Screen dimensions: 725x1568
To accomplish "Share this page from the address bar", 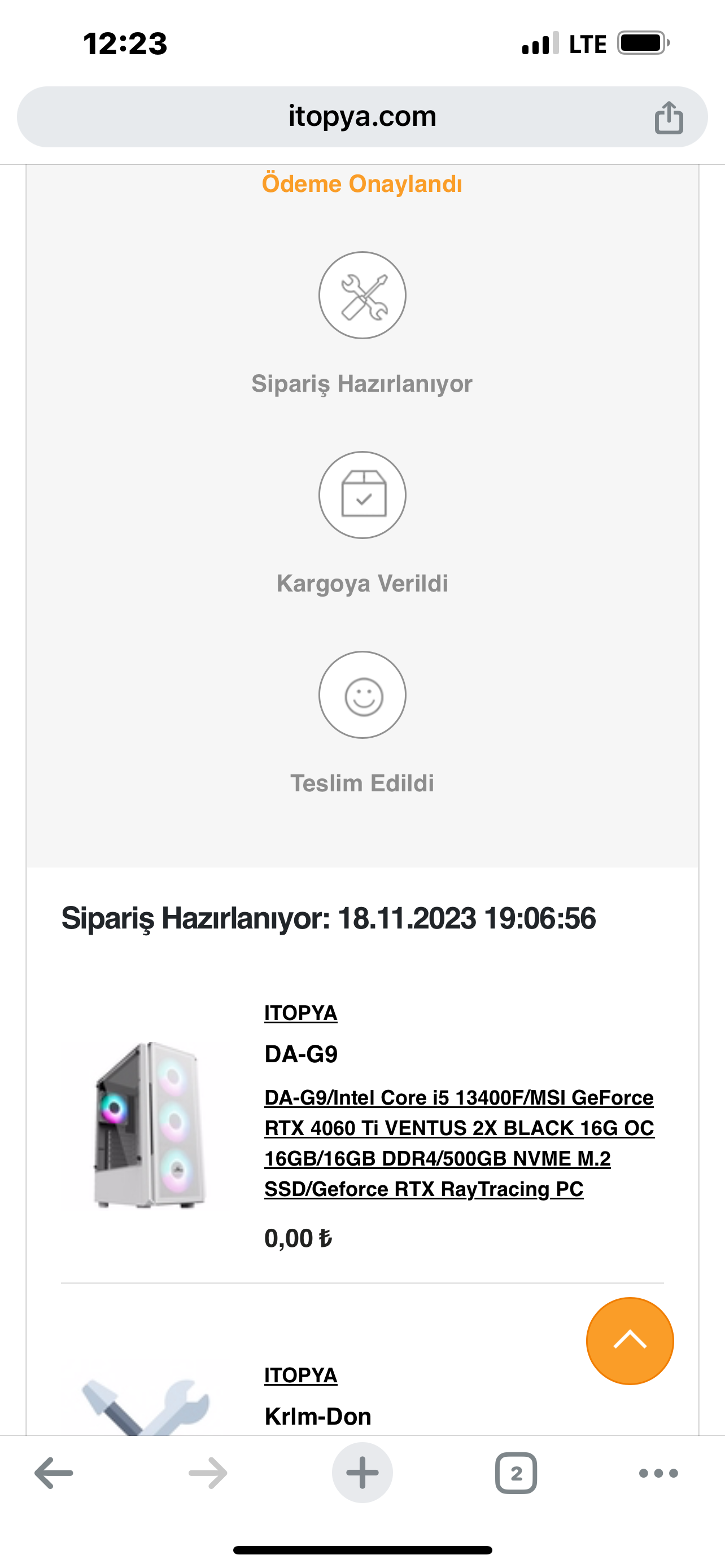I will [x=669, y=117].
